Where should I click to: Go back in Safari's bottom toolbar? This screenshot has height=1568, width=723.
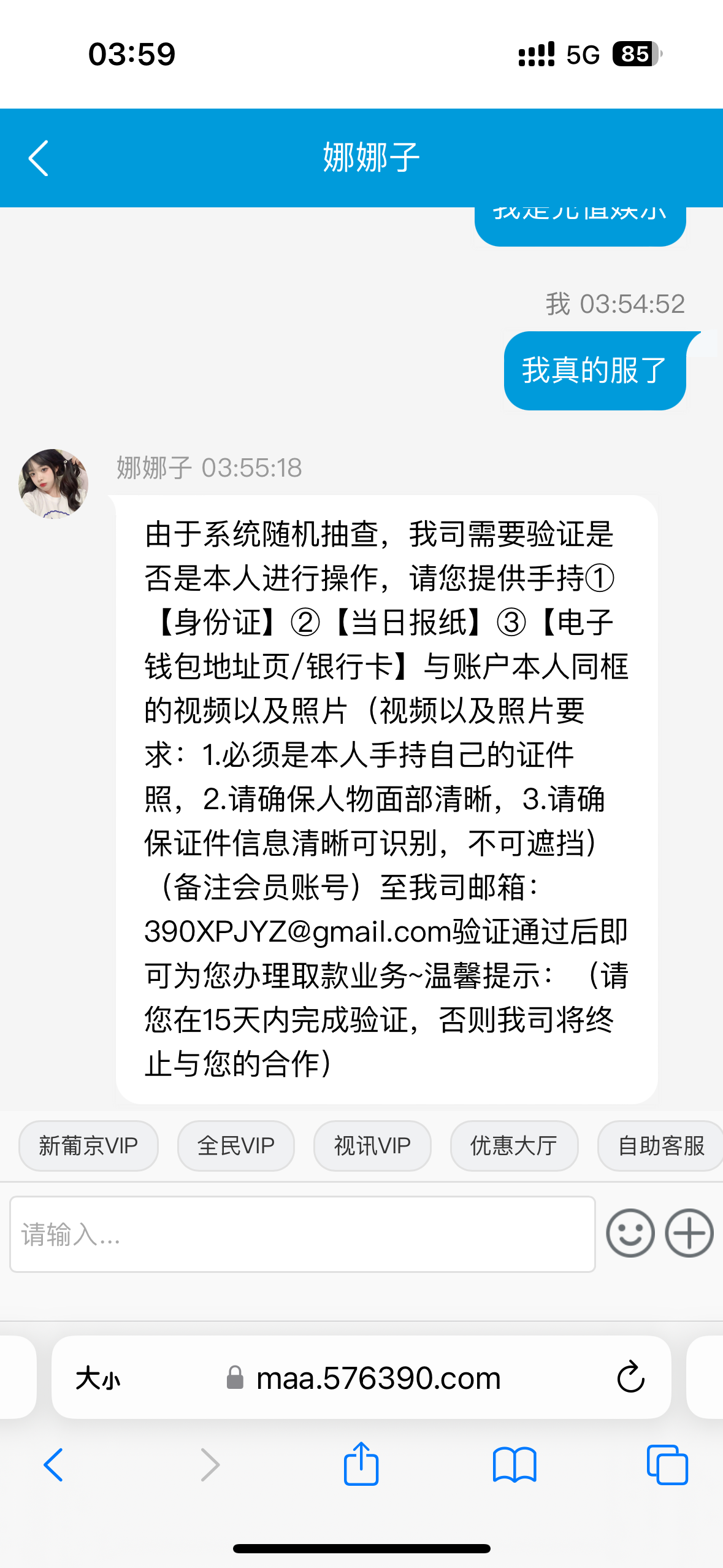tap(53, 1465)
